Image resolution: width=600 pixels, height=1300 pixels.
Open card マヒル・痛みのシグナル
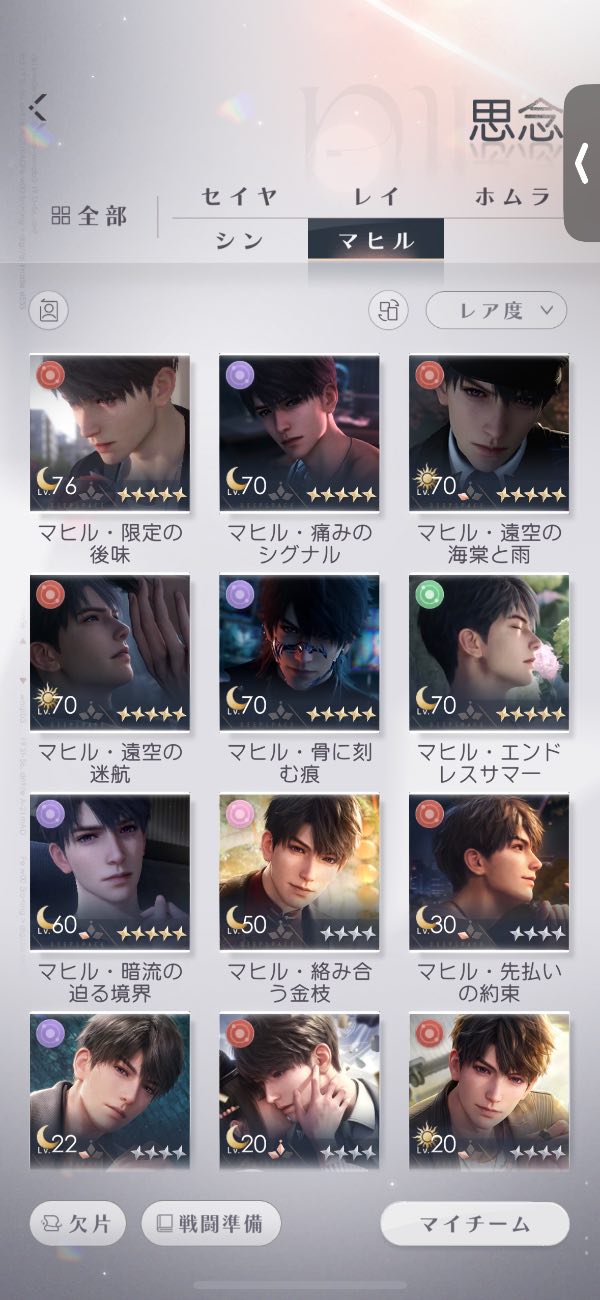299,432
